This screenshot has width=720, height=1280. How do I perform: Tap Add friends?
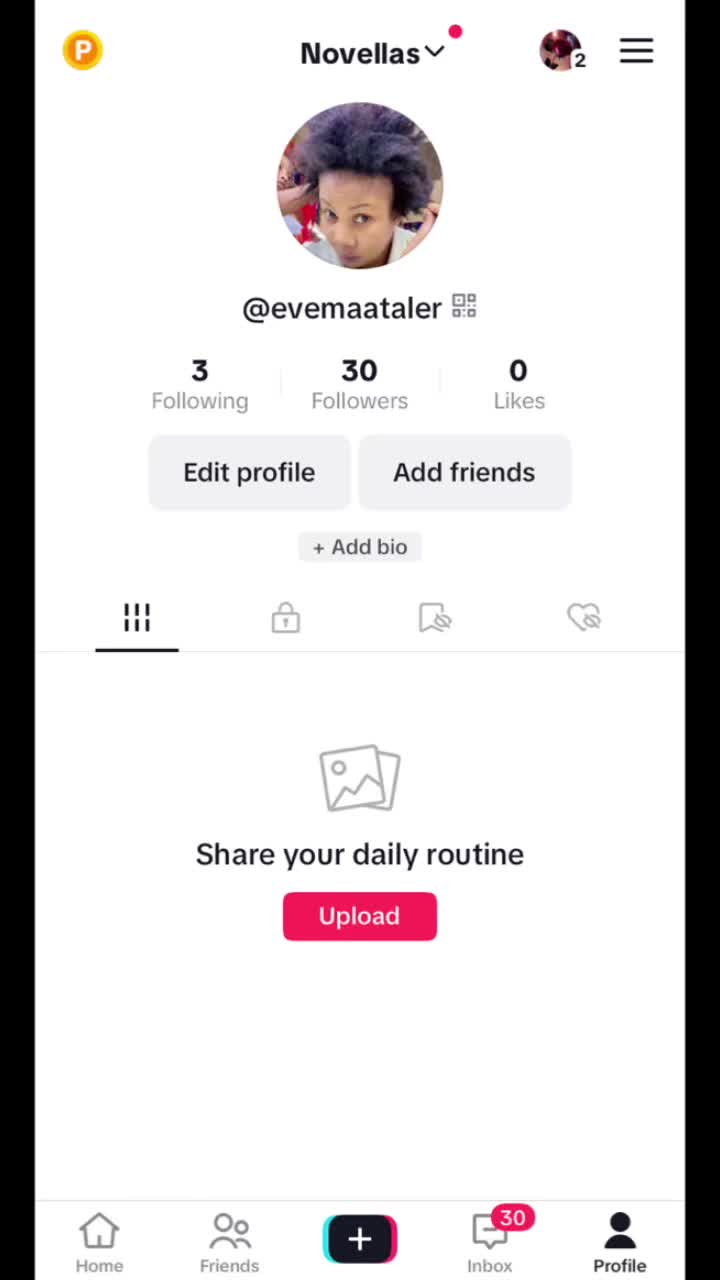(x=464, y=472)
